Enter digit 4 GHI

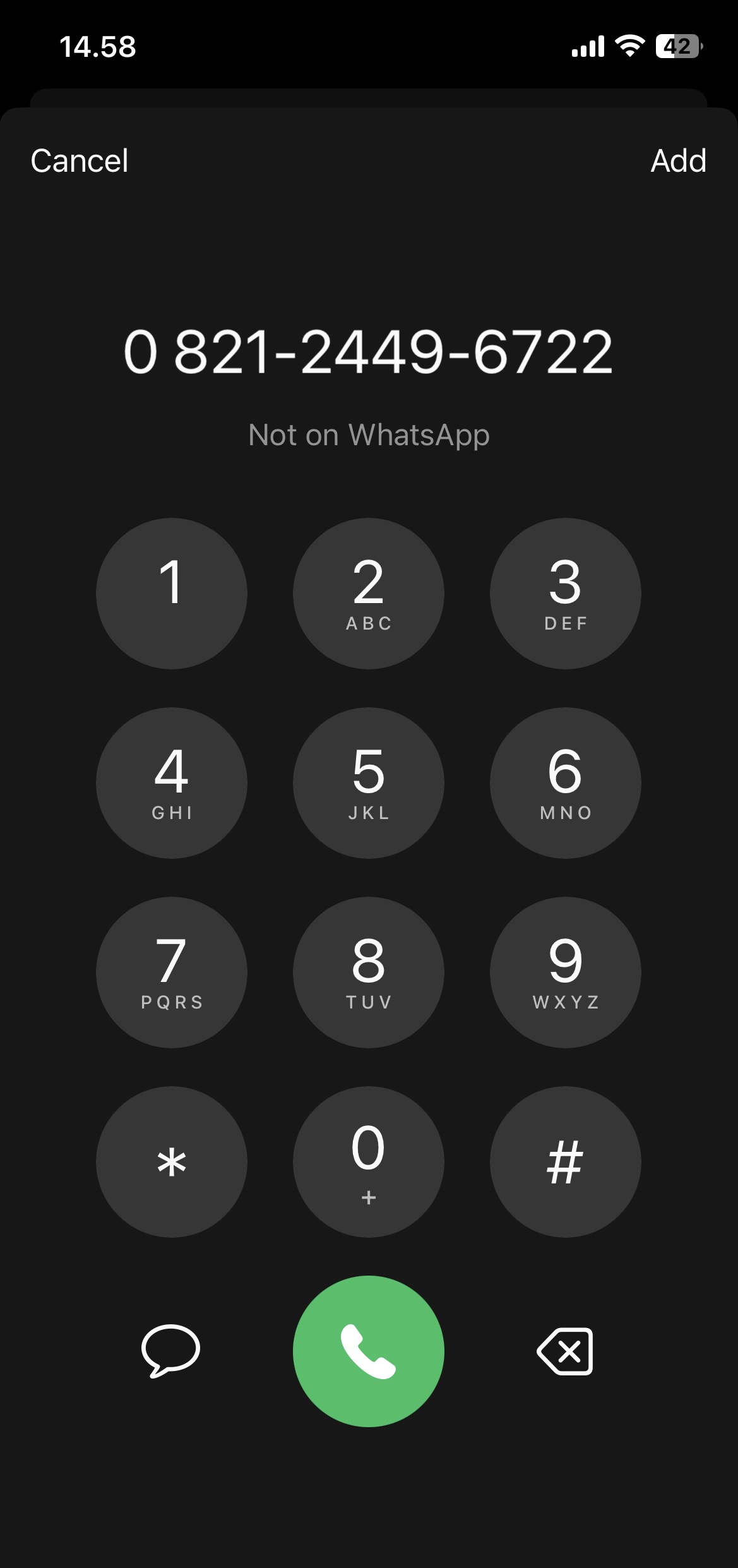[x=171, y=782]
